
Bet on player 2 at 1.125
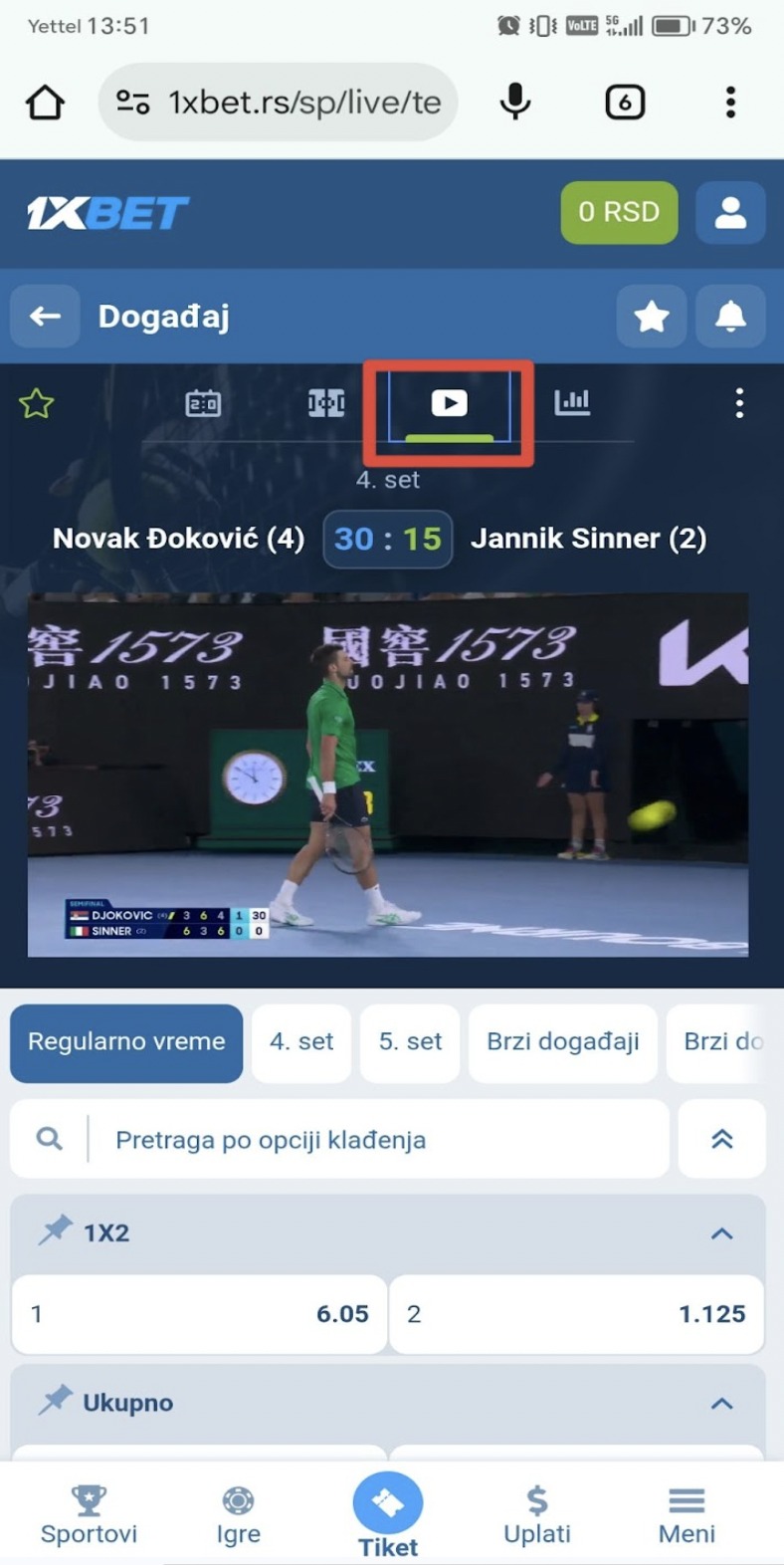(x=576, y=1314)
